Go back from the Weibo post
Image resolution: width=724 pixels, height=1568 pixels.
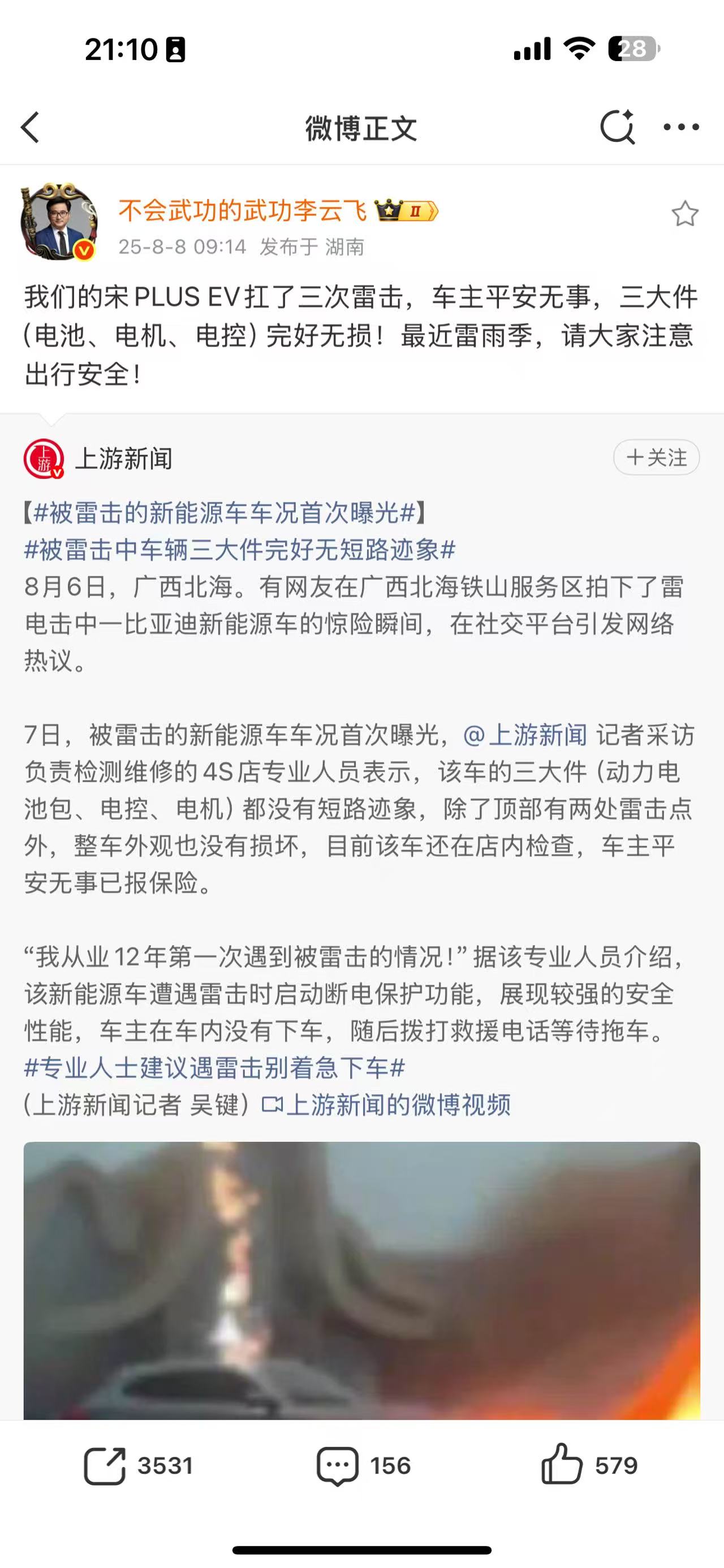(x=31, y=128)
